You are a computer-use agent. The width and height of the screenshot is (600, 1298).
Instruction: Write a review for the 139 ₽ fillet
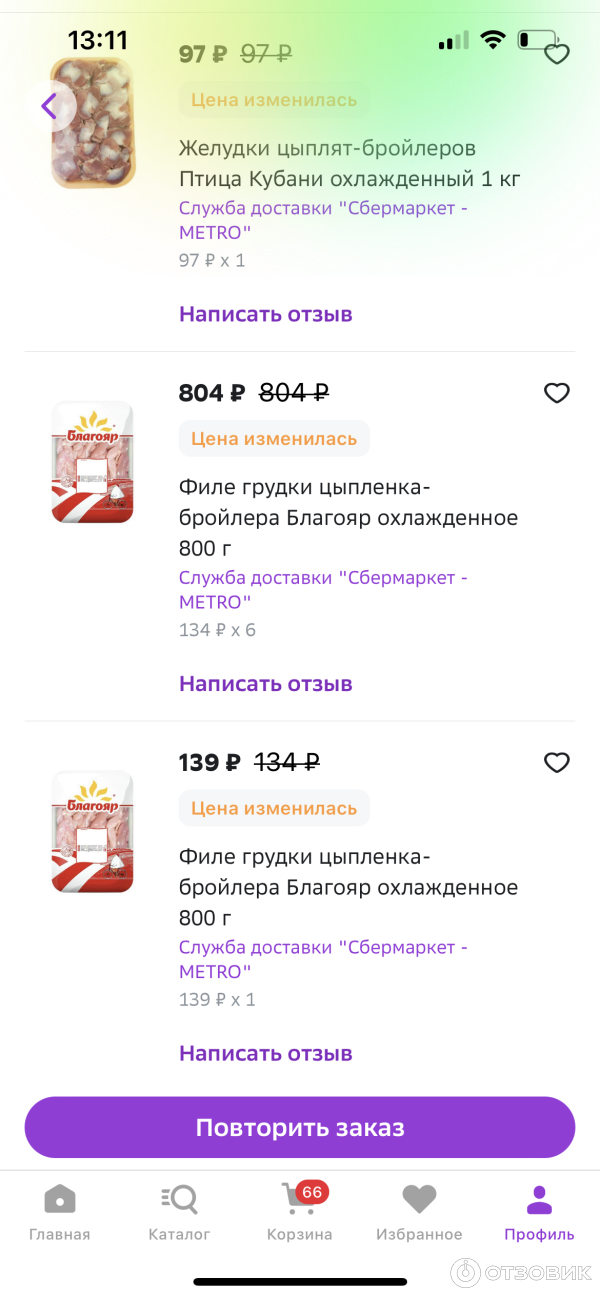[265, 1053]
